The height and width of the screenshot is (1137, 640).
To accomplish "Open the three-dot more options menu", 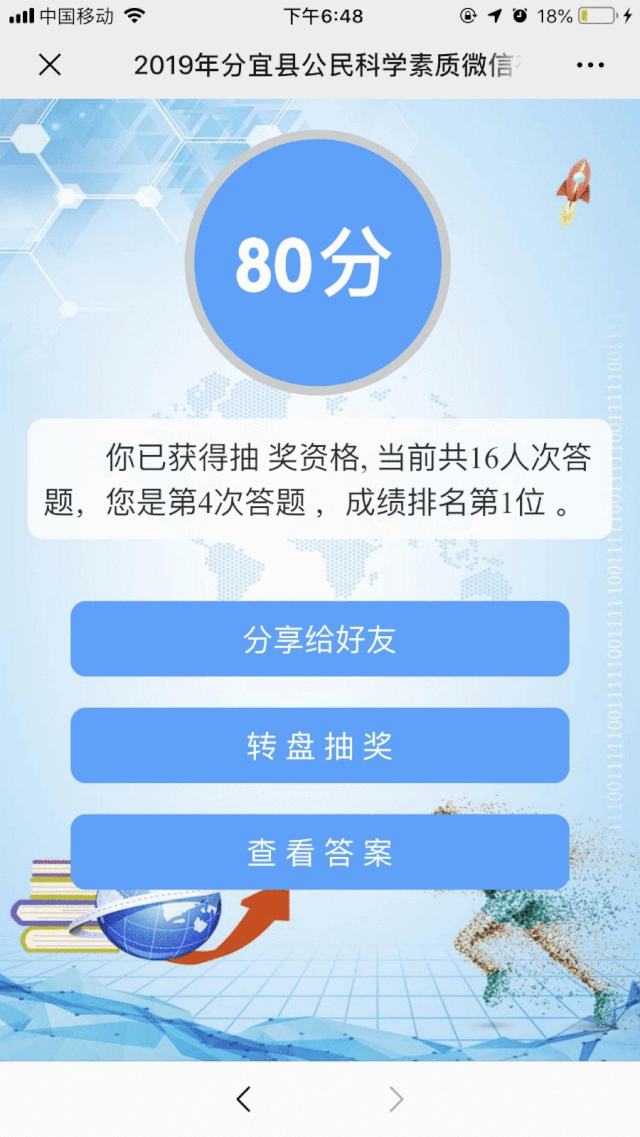I will (x=591, y=65).
